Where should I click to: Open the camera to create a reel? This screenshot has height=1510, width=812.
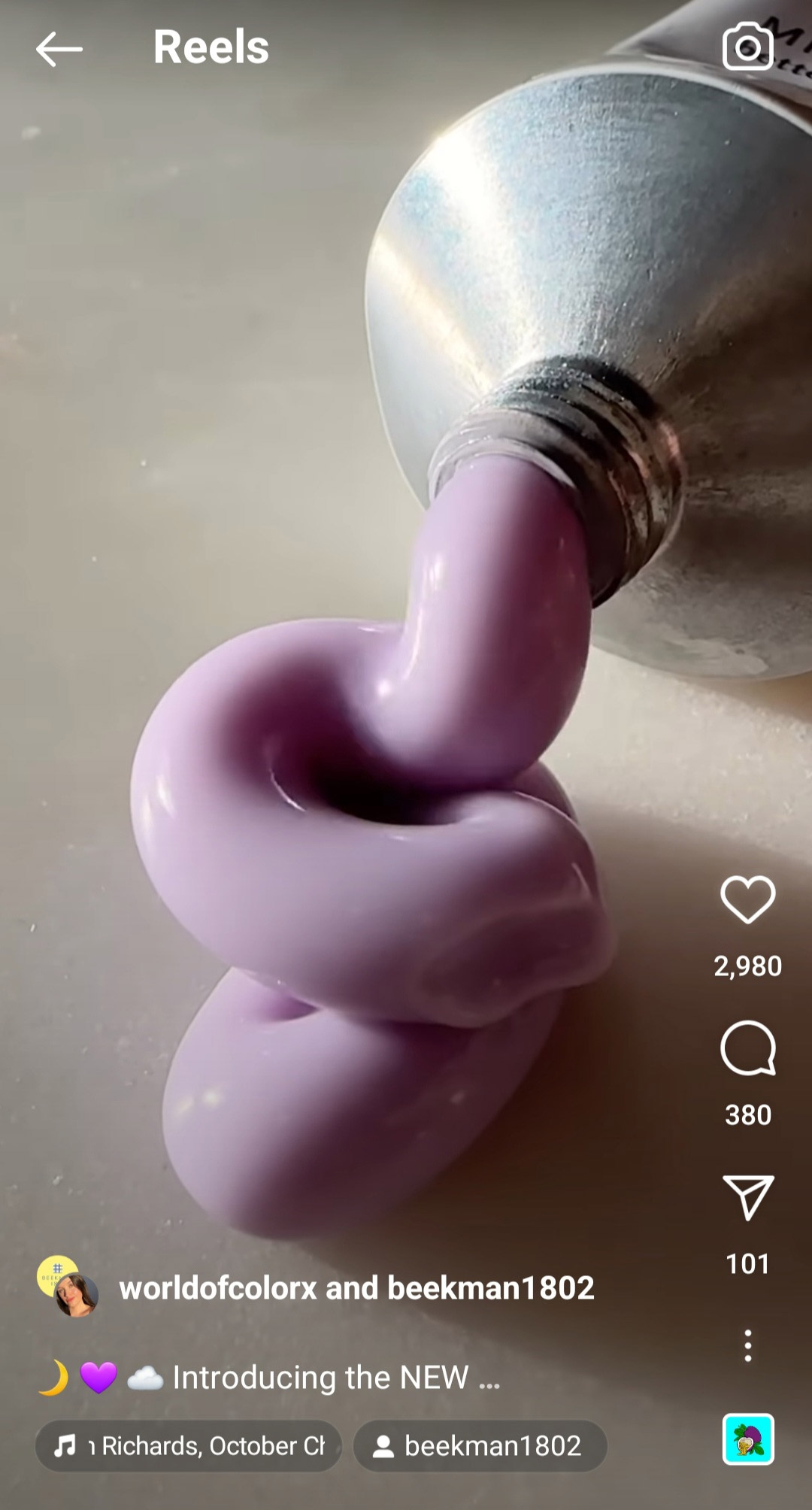coord(747,47)
